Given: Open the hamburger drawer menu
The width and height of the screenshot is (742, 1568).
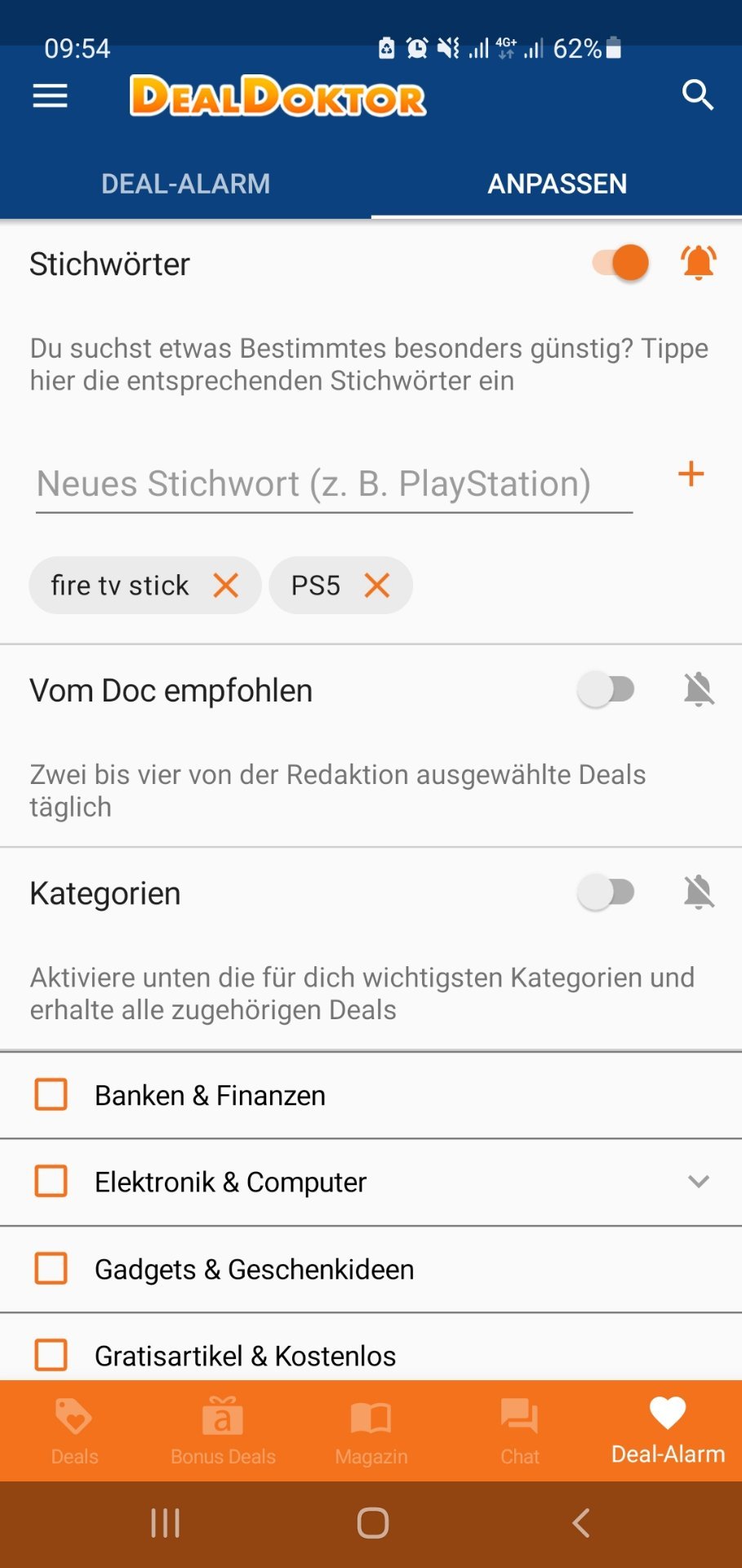Looking at the screenshot, I should (50, 96).
